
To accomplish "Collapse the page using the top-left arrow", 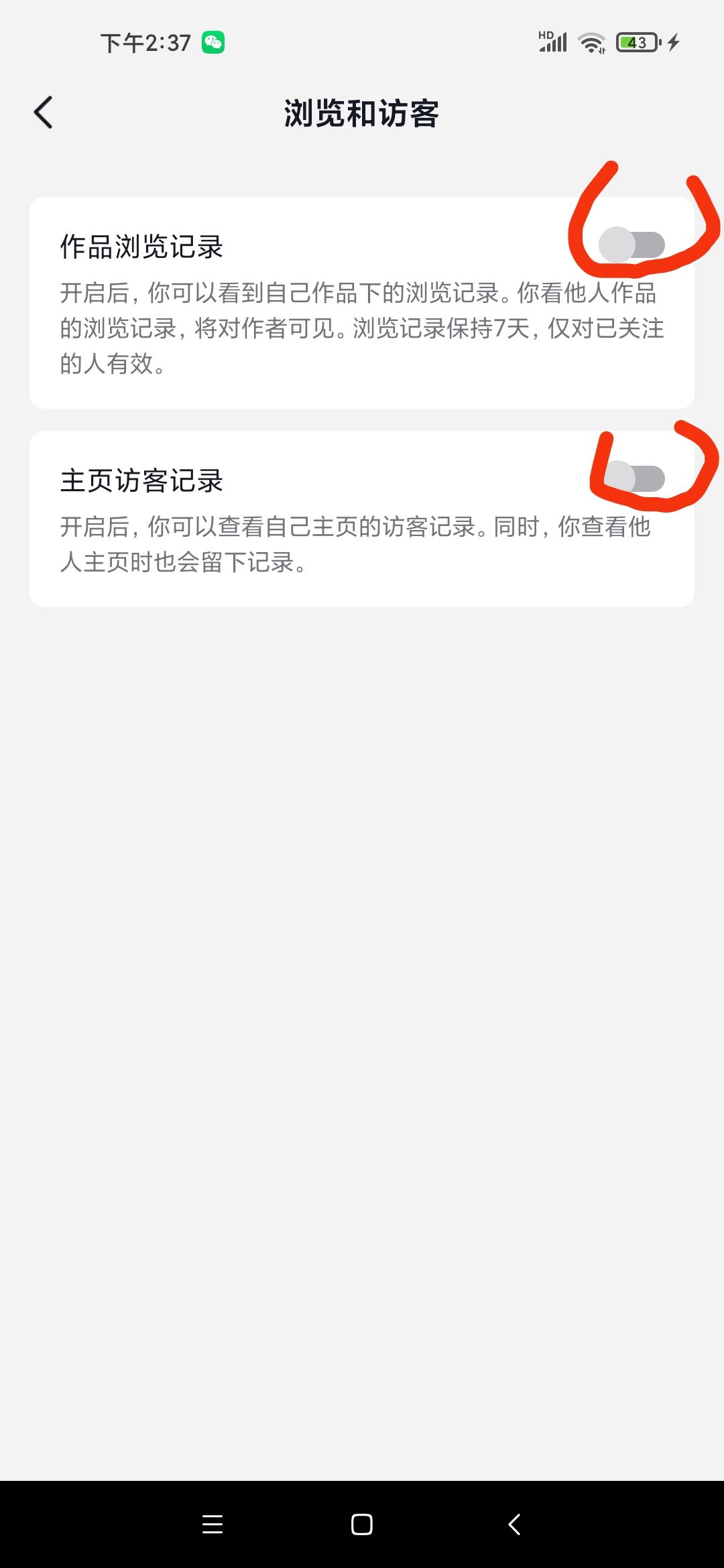I will (43, 112).
